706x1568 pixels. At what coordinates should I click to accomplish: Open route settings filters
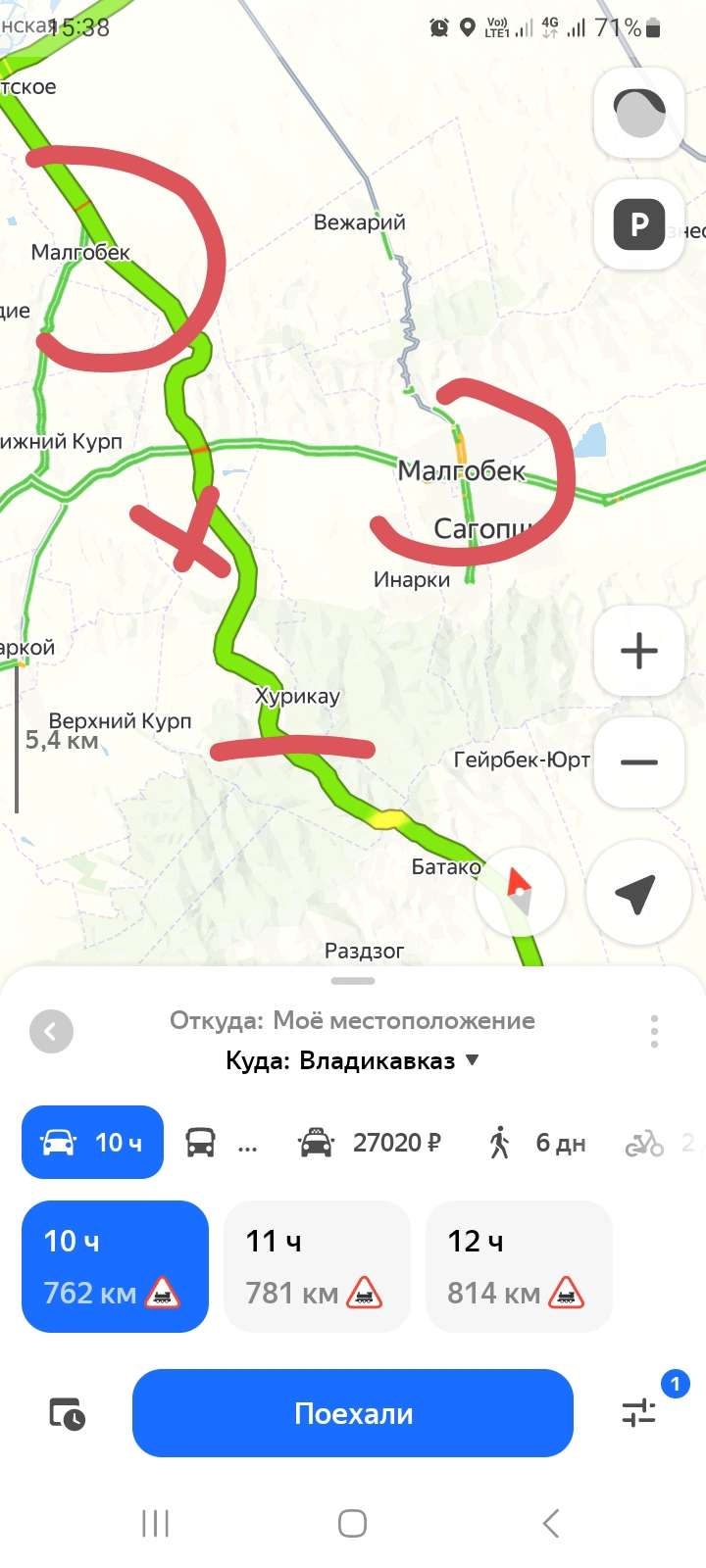pos(640,1412)
